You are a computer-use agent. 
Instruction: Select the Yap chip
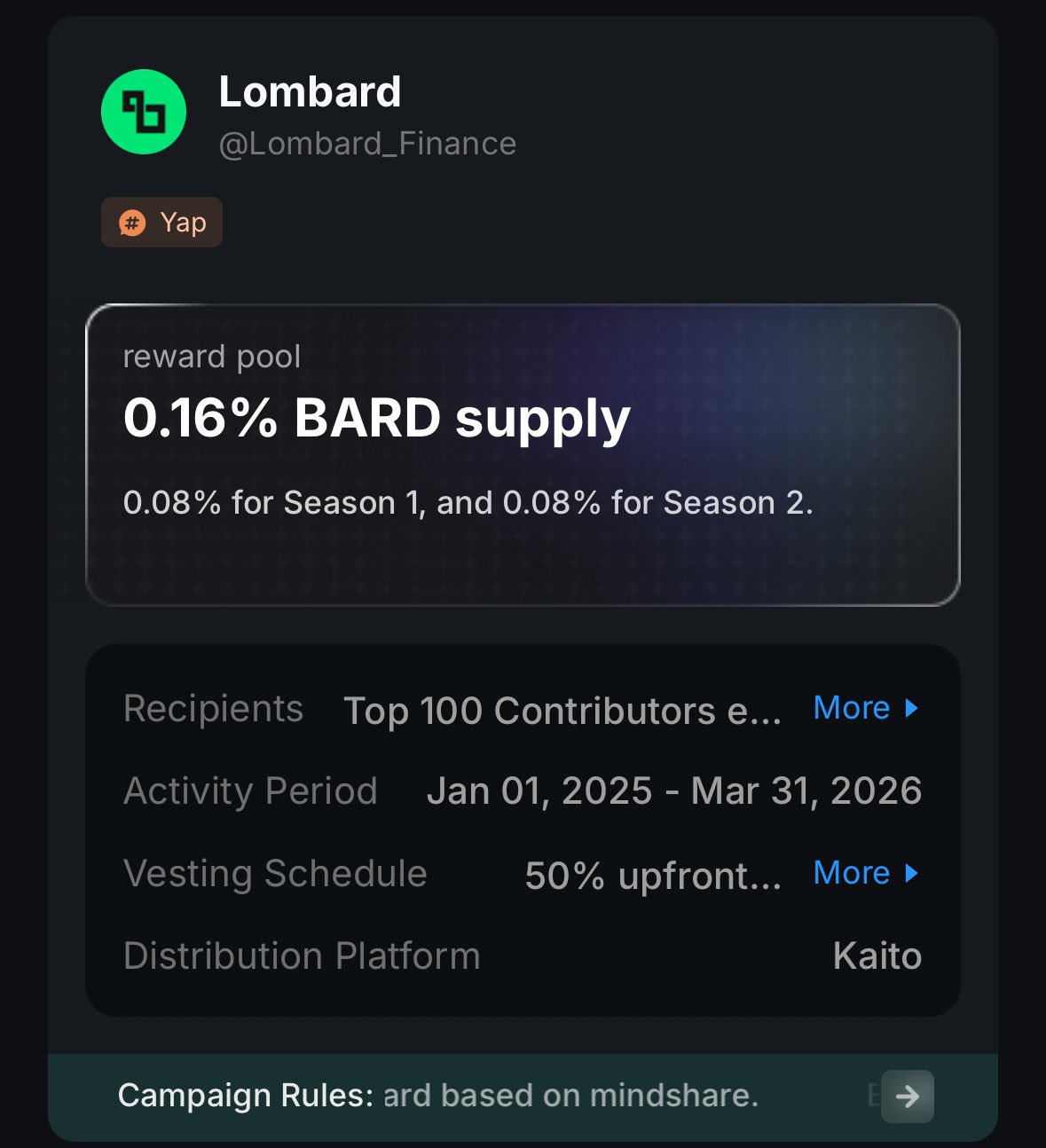pos(161,223)
